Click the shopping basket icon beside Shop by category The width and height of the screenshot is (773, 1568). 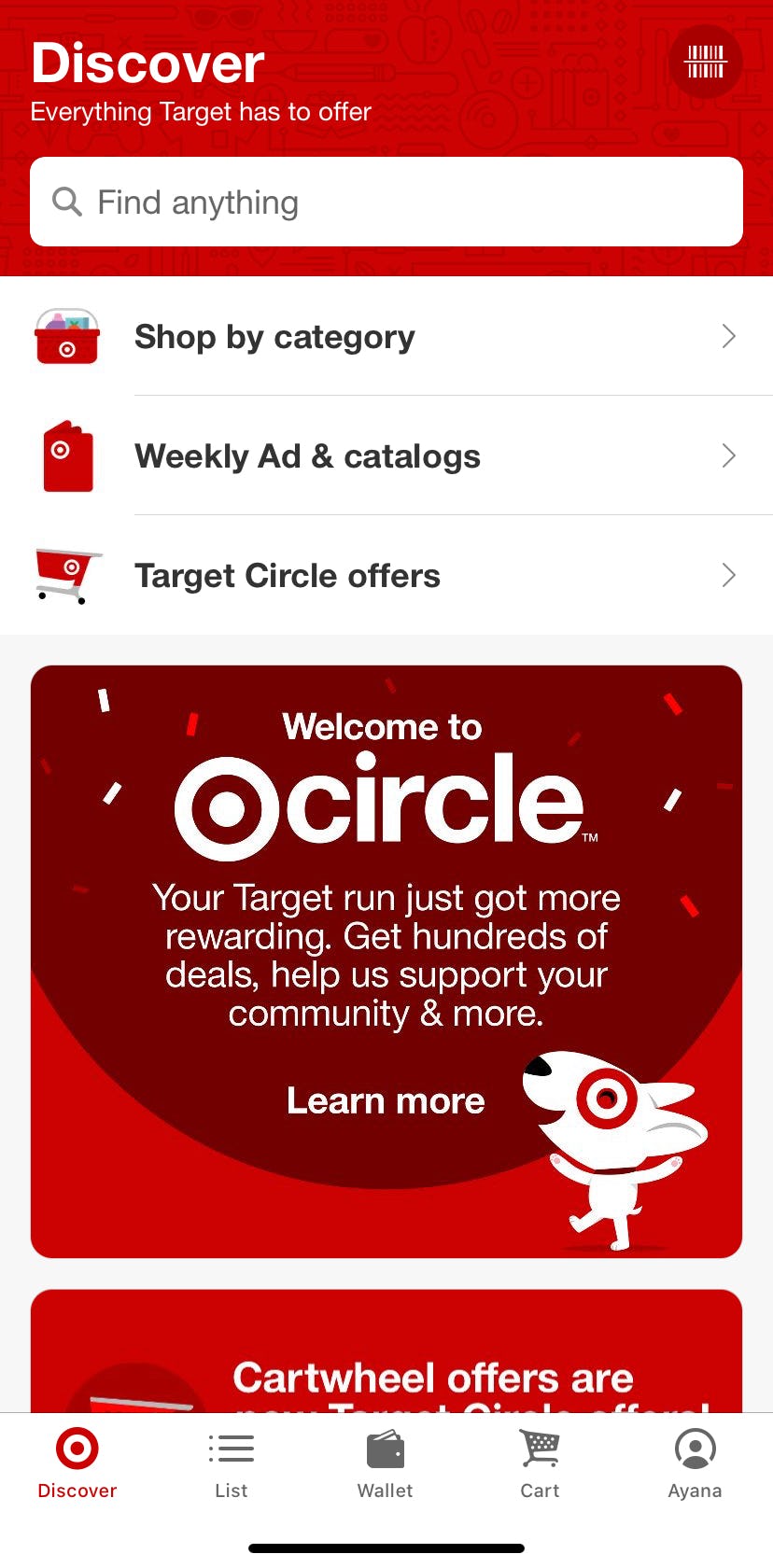click(x=66, y=336)
